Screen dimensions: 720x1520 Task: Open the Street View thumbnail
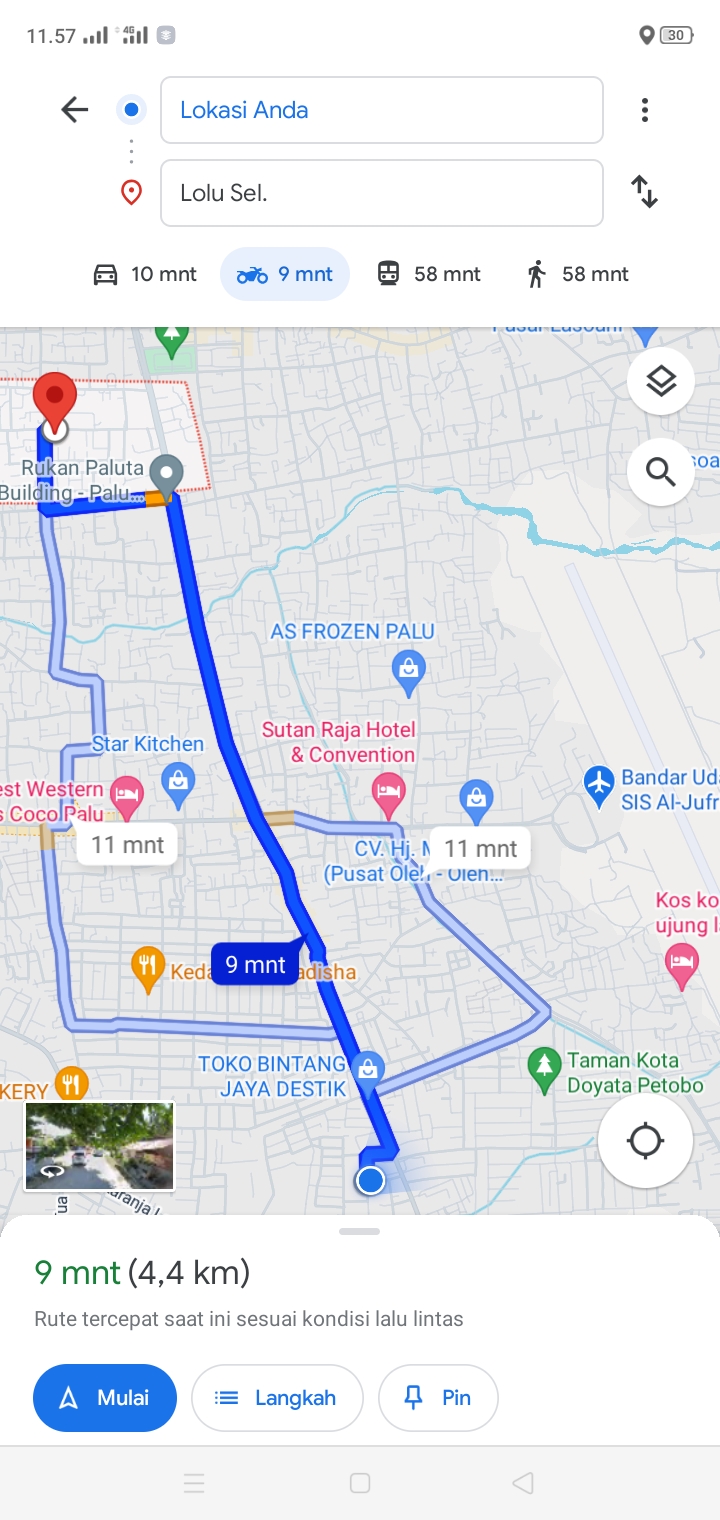(x=99, y=1146)
